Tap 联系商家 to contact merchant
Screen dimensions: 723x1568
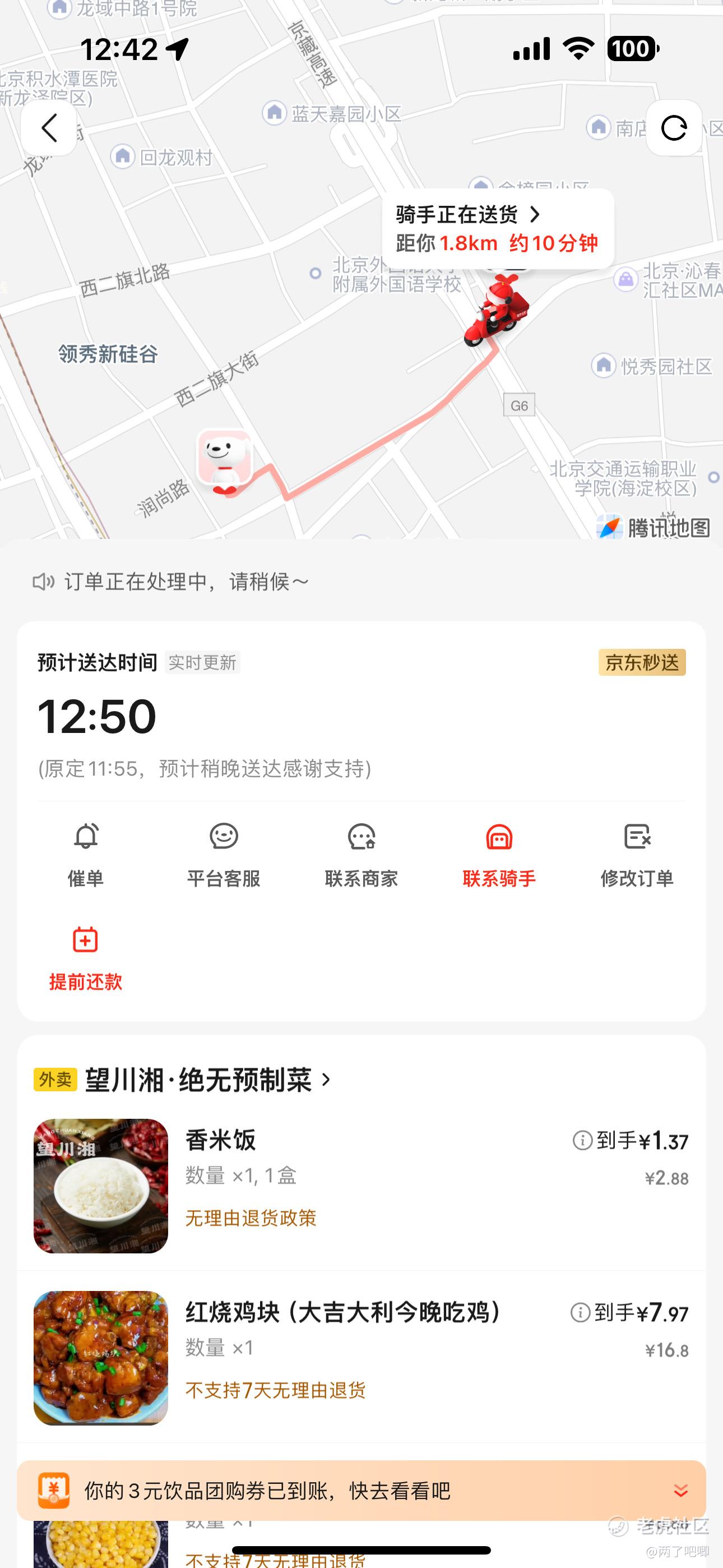pos(361,855)
